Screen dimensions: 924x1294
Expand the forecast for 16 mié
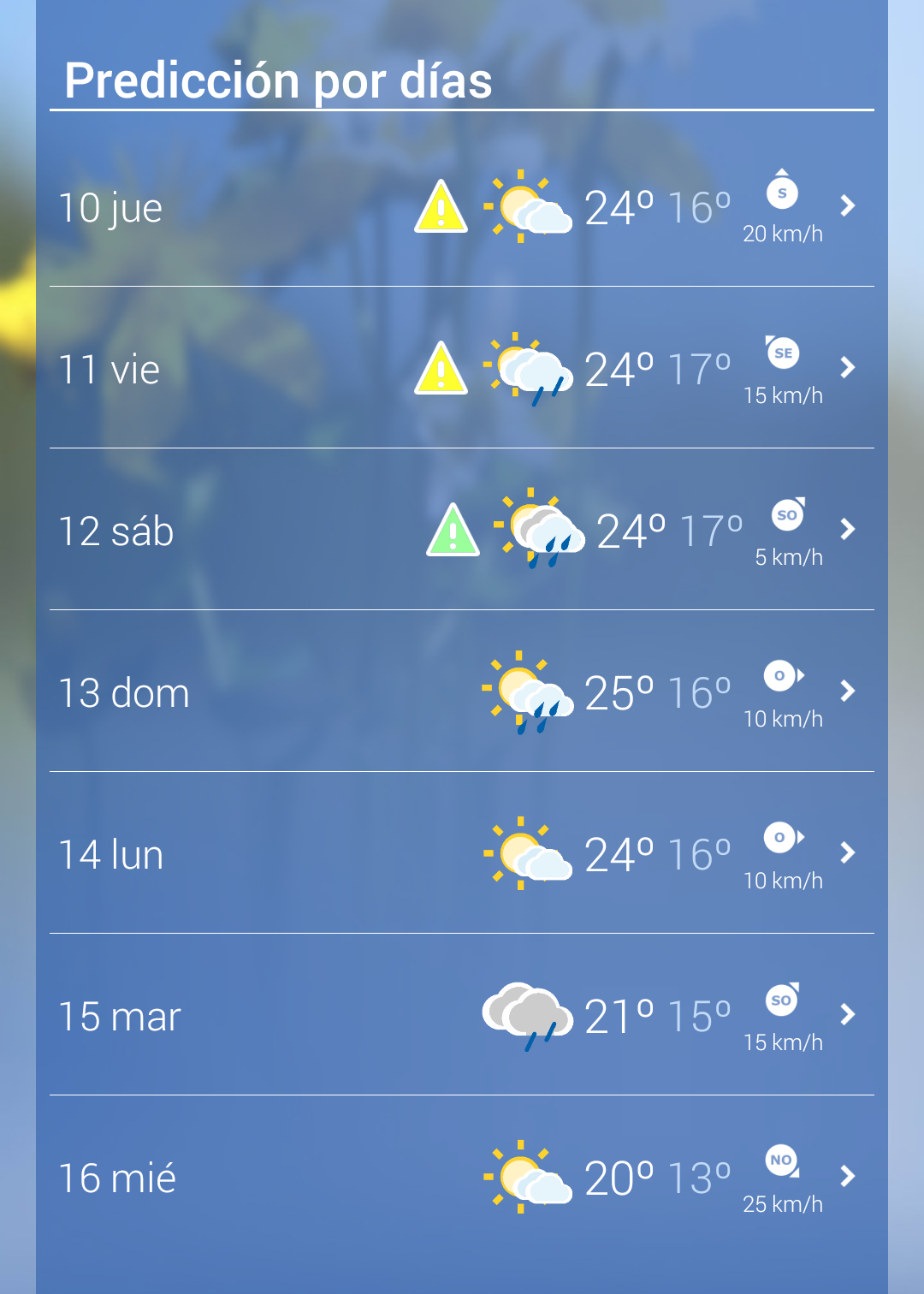click(462, 1178)
